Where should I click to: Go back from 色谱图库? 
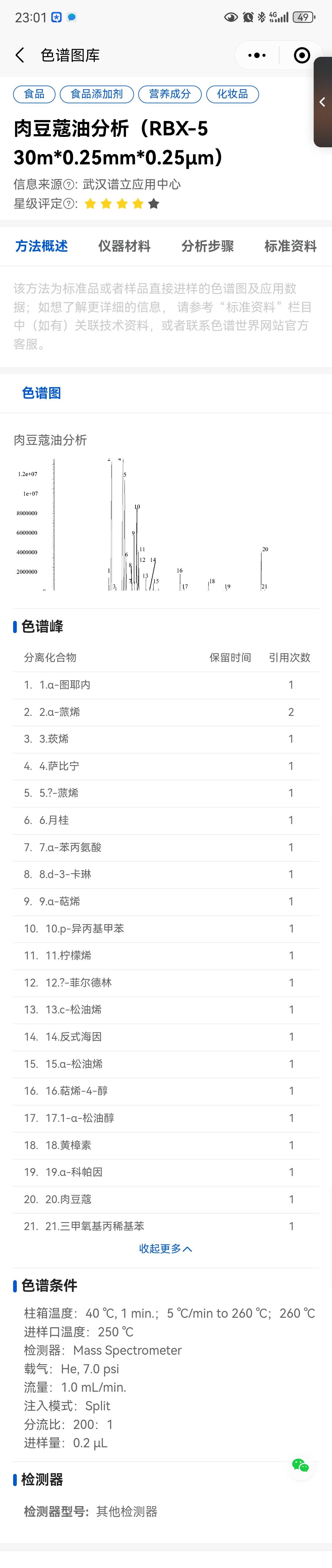(x=20, y=55)
